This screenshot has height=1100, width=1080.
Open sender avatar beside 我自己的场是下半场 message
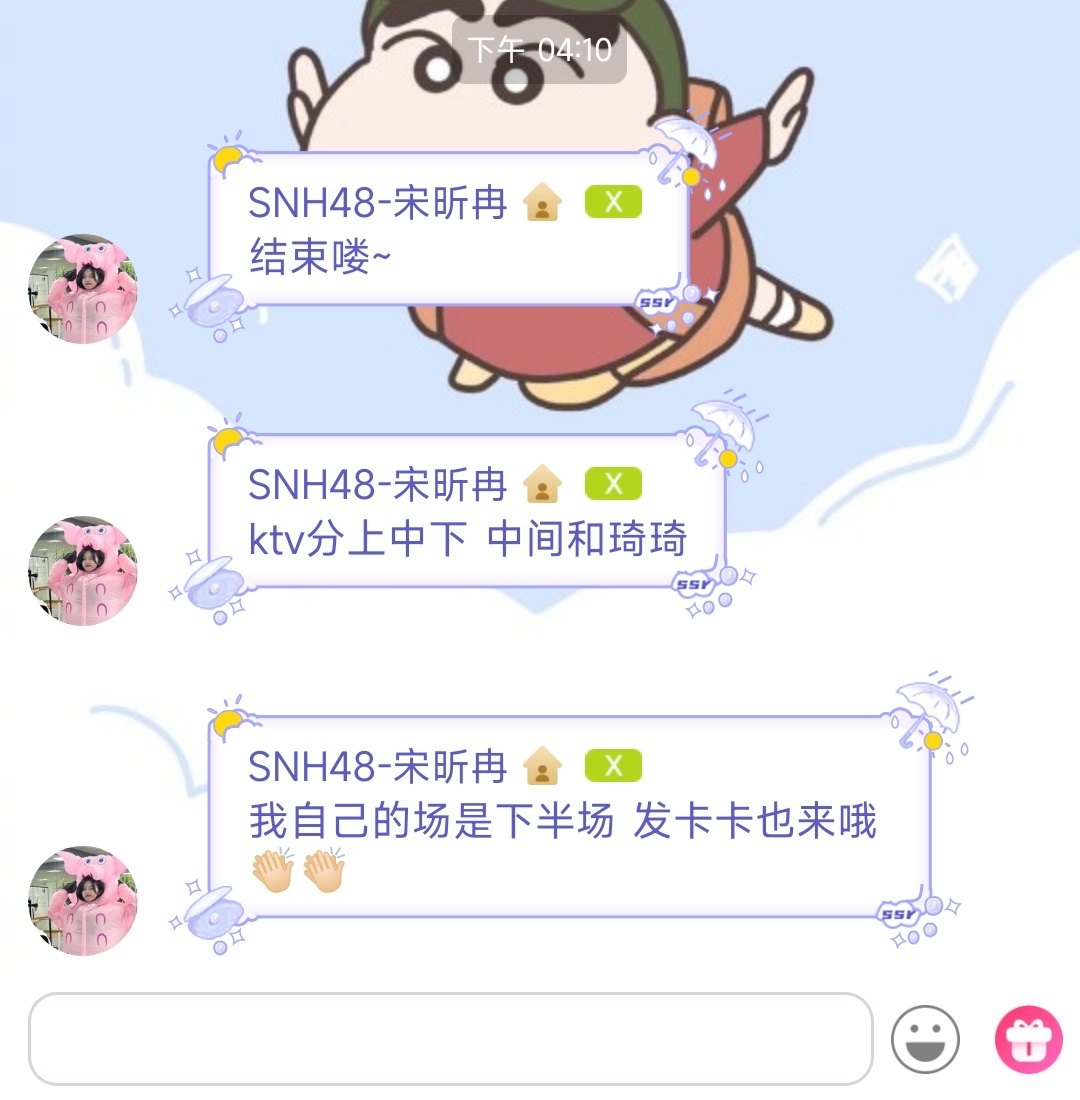tap(82, 900)
